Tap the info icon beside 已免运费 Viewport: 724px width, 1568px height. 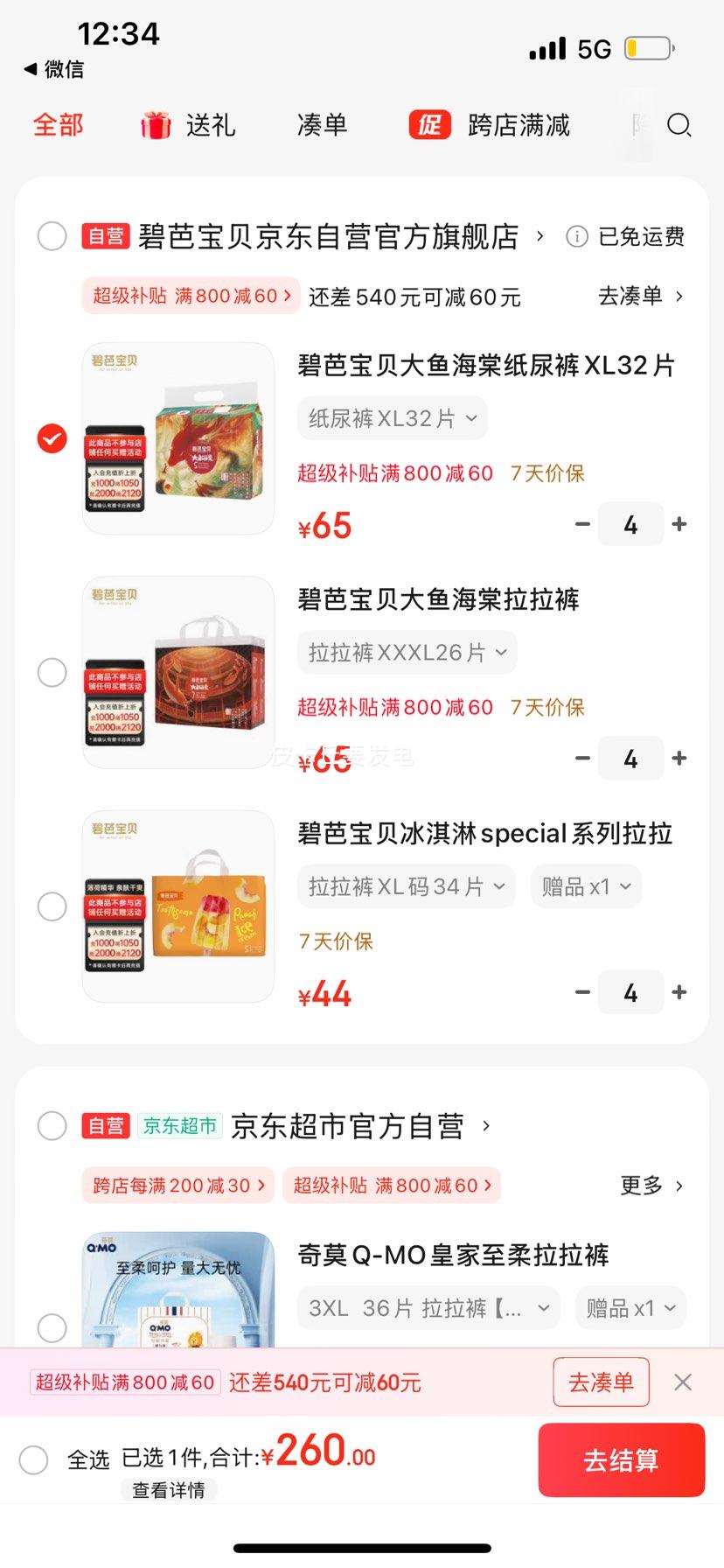pyautogui.click(x=576, y=236)
